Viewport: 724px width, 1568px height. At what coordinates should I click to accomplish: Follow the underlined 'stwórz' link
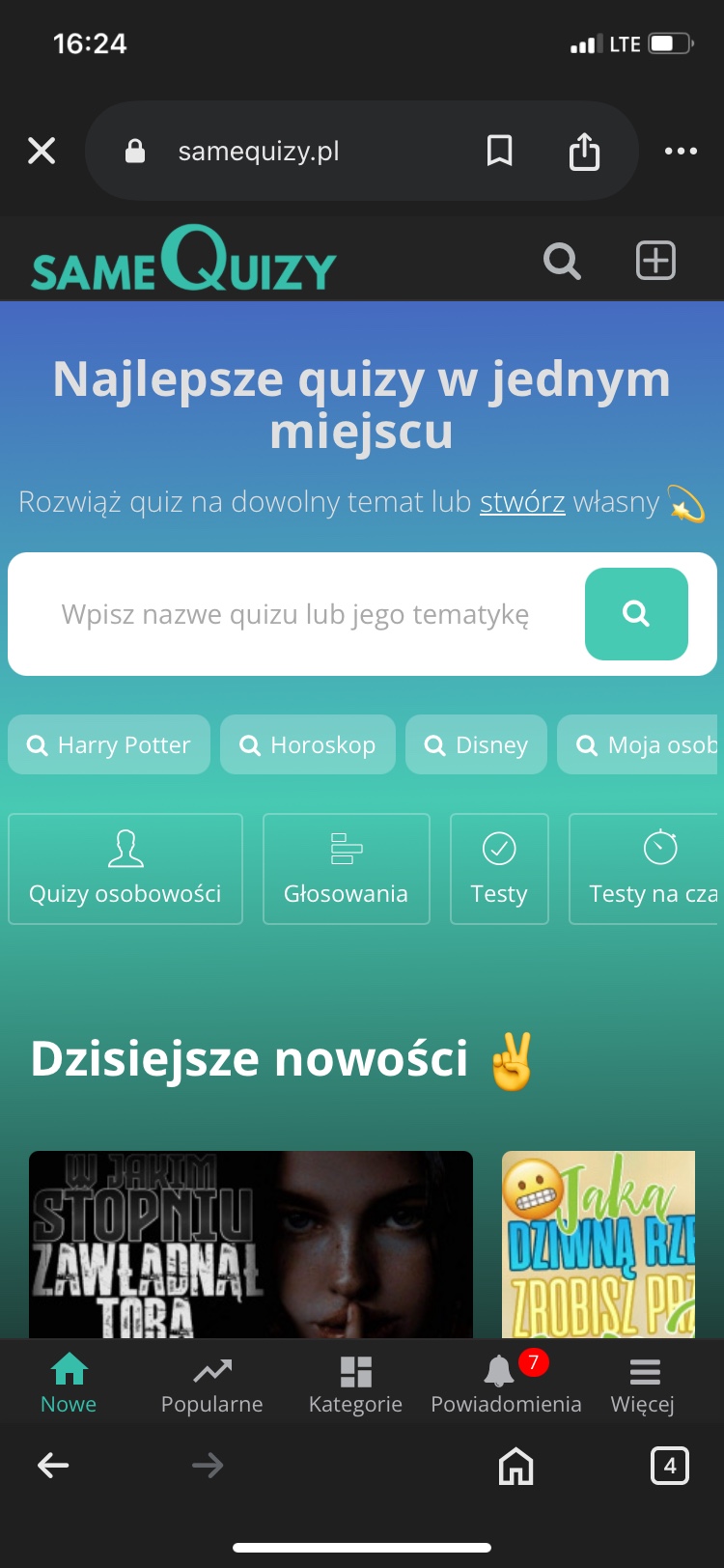tap(522, 502)
